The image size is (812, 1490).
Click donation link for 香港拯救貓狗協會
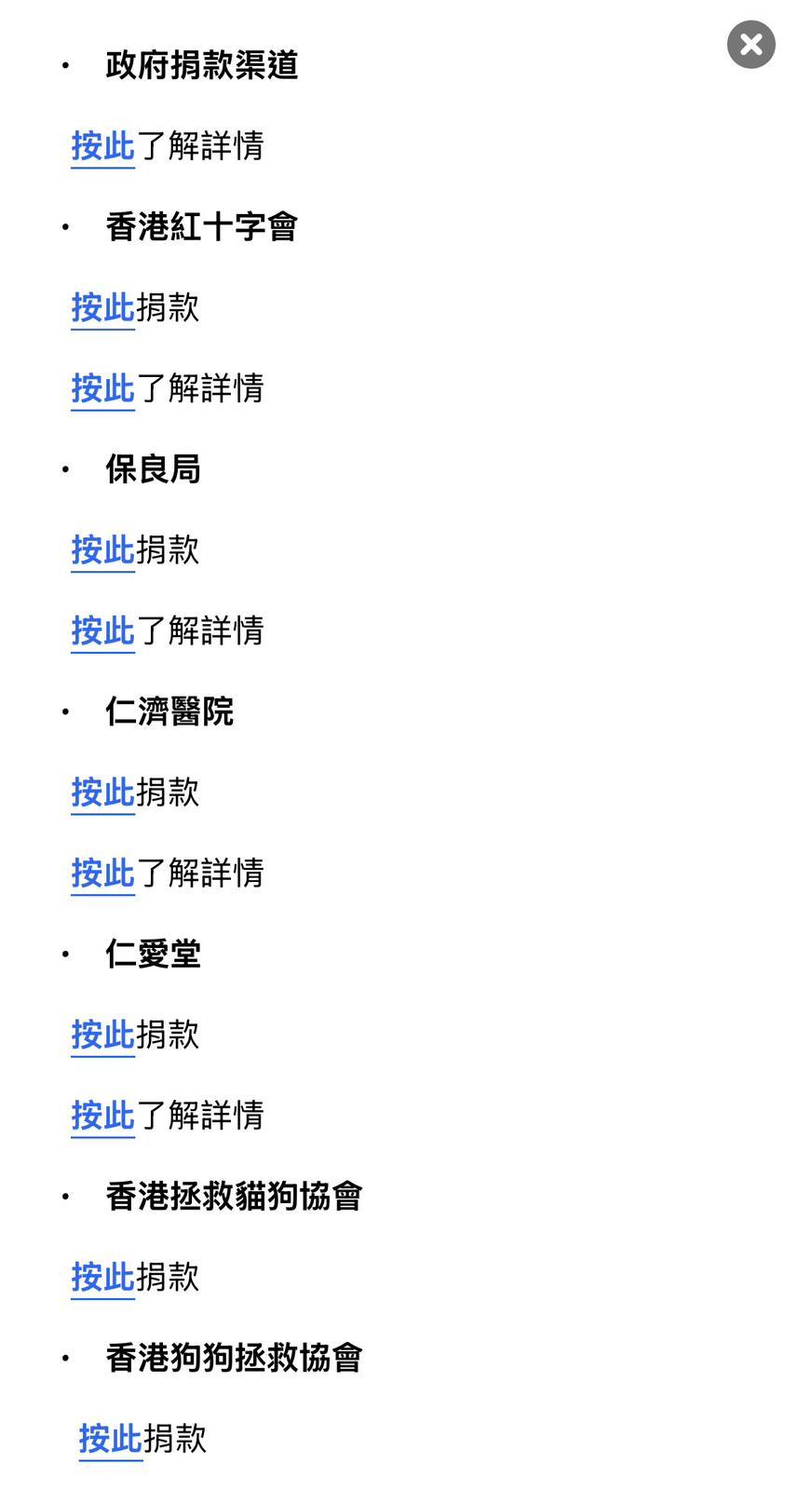[x=102, y=1277]
